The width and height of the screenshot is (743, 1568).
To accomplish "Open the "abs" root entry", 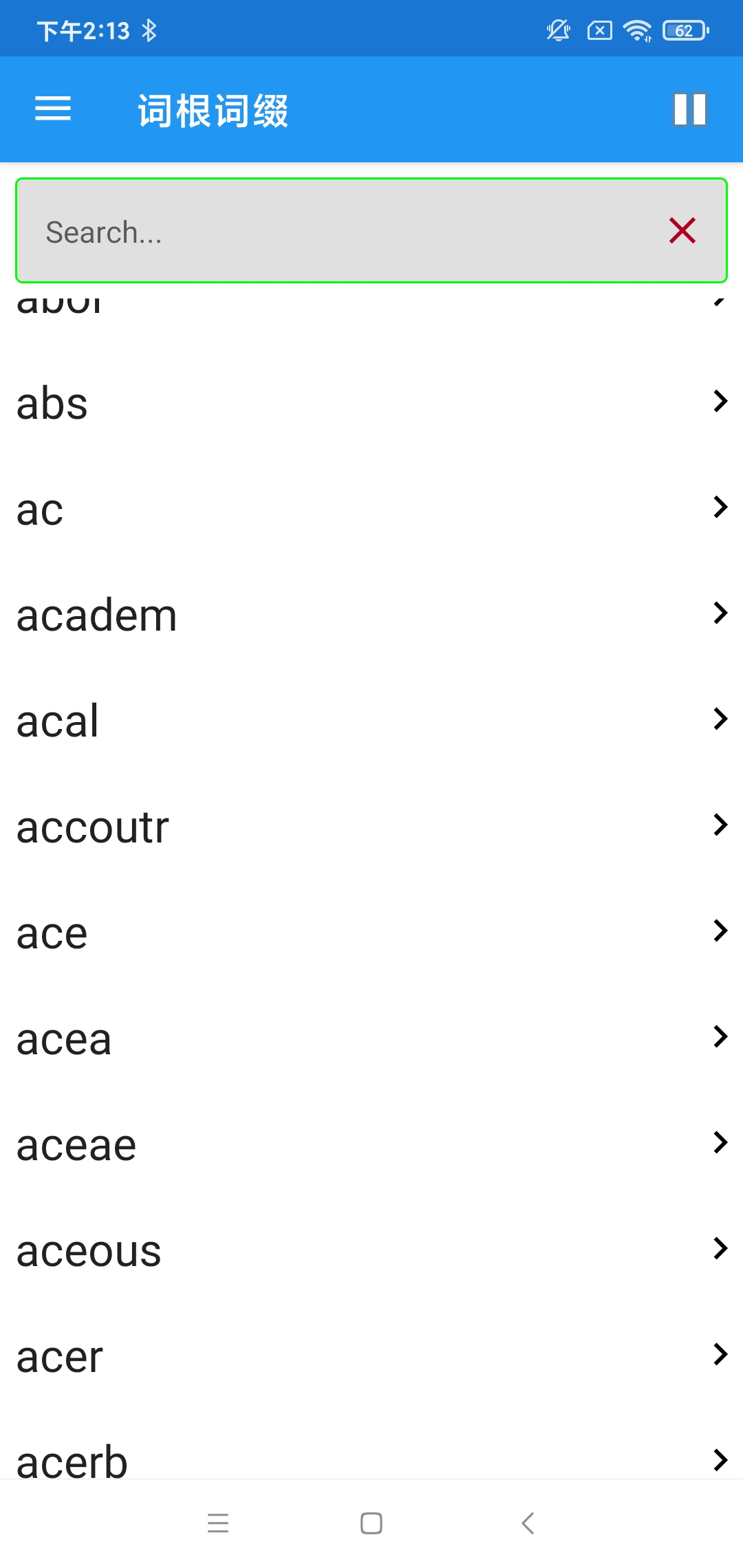I will point(371,403).
